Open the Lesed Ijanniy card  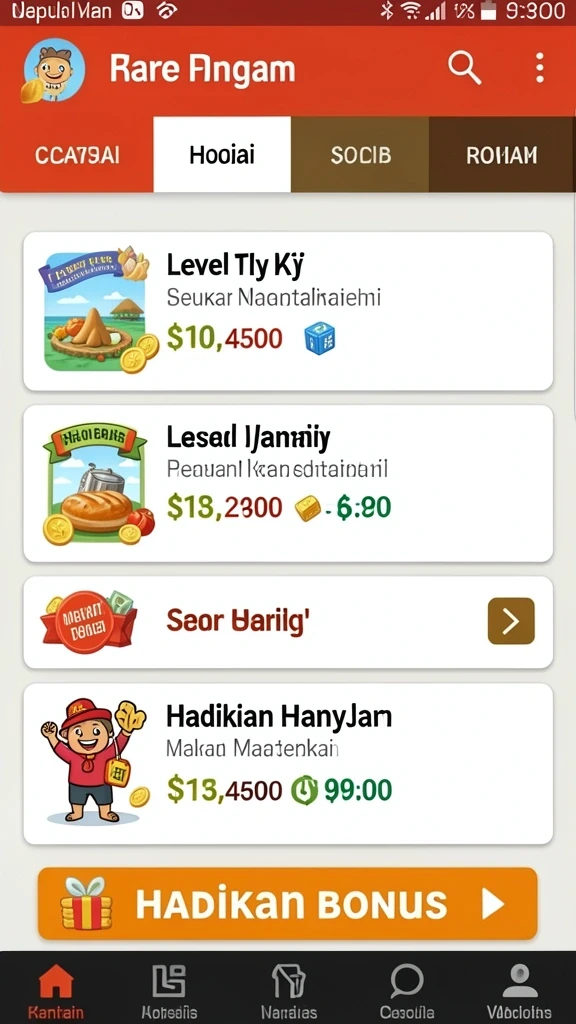tap(288, 483)
